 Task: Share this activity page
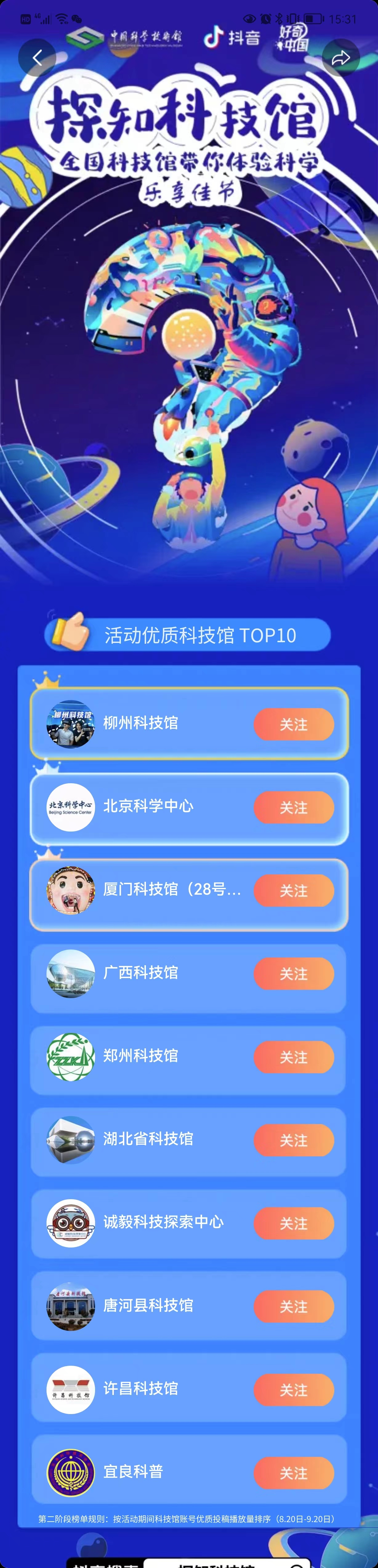(x=341, y=58)
